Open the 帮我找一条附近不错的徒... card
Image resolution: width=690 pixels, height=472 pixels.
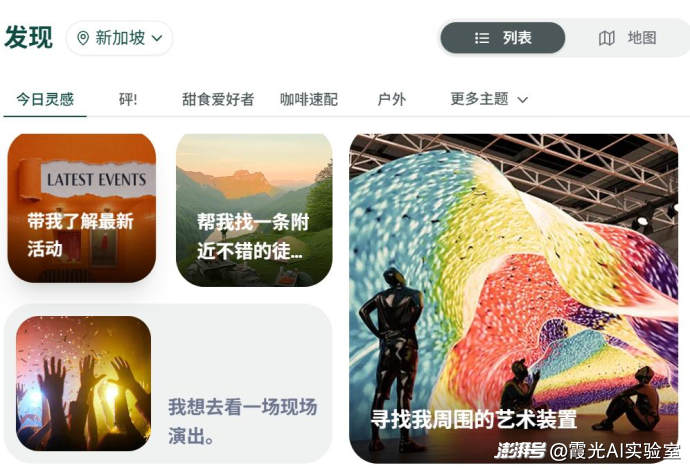pyautogui.click(x=254, y=210)
